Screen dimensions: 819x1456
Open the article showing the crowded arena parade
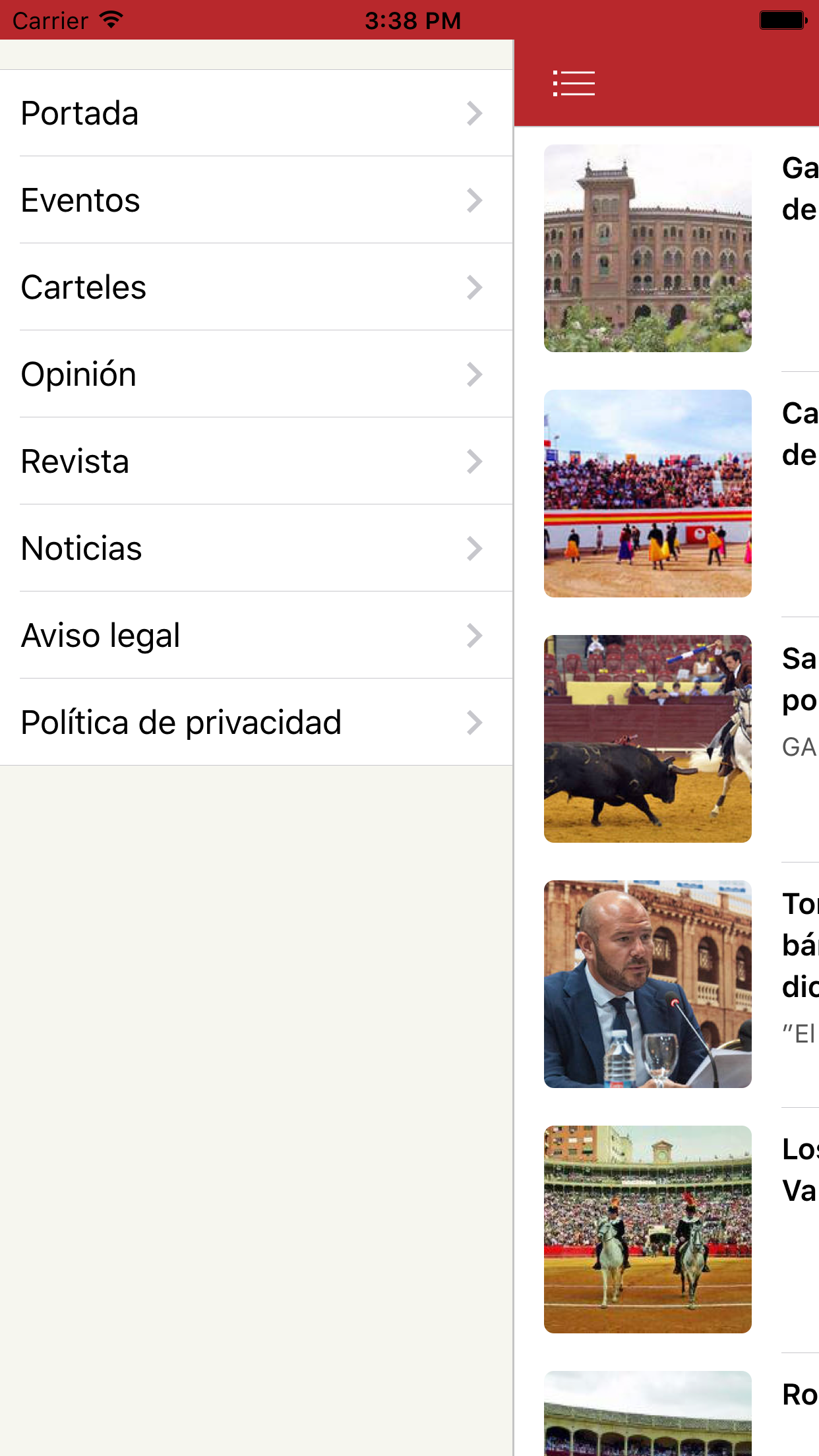(648, 494)
